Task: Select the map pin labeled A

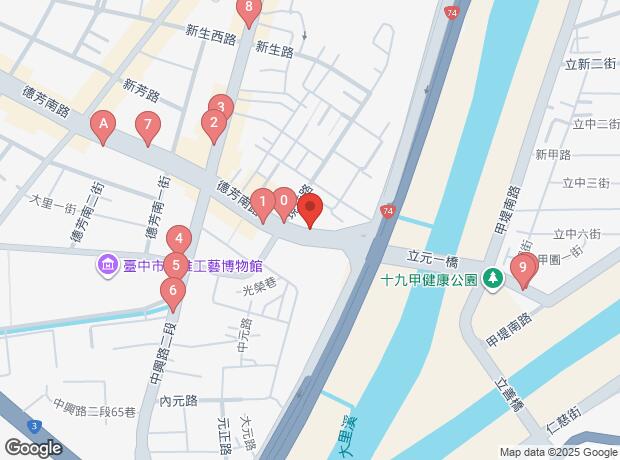Action: tap(102, 126)
